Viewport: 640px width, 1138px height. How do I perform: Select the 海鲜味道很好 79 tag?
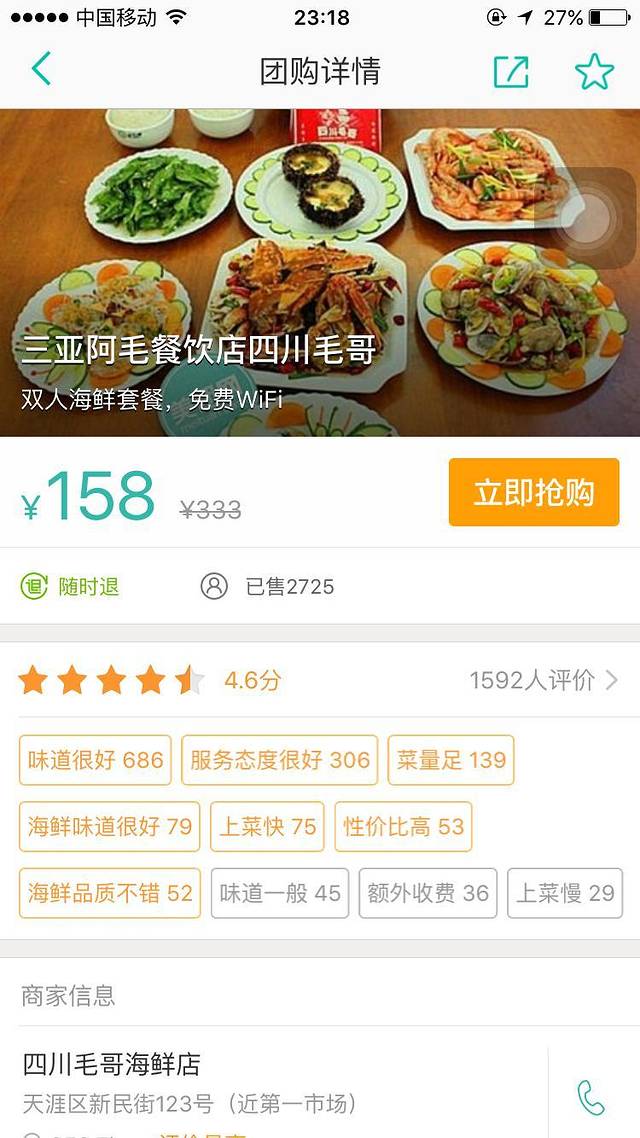pos(110,827)
